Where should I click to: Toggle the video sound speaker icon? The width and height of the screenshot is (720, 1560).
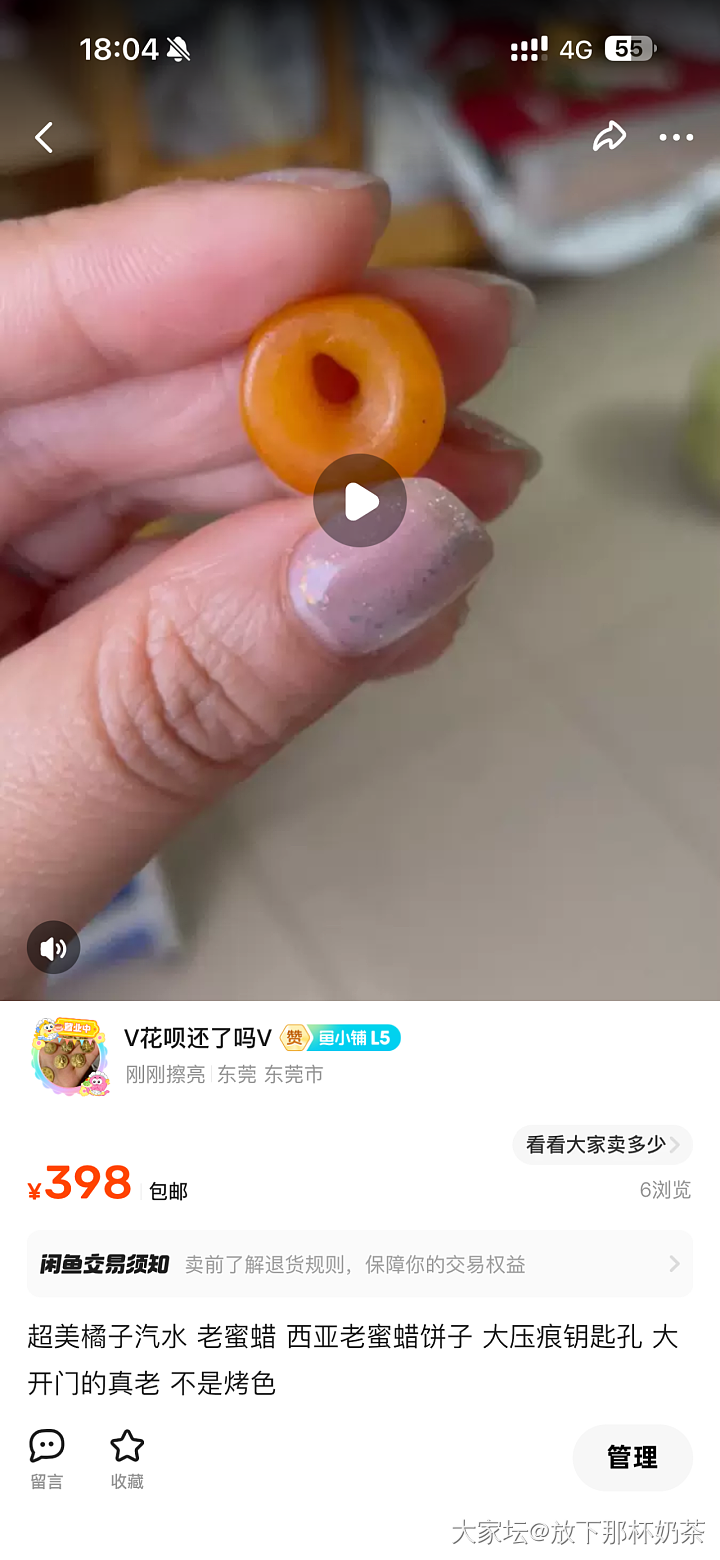coord(53,947)
